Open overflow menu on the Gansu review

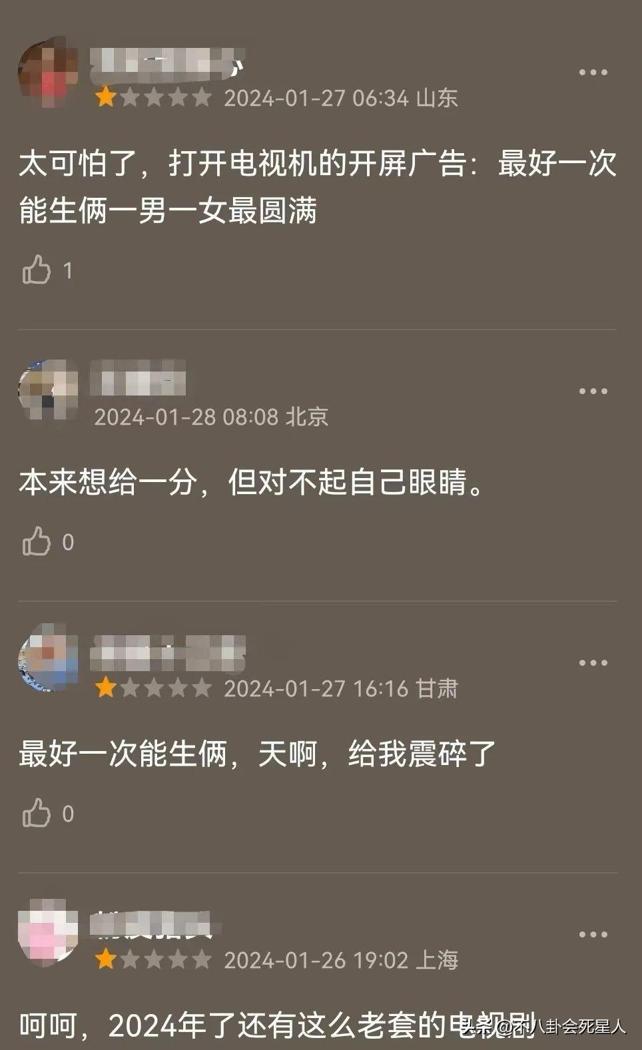pyautogui.click(x=593, y=663)
